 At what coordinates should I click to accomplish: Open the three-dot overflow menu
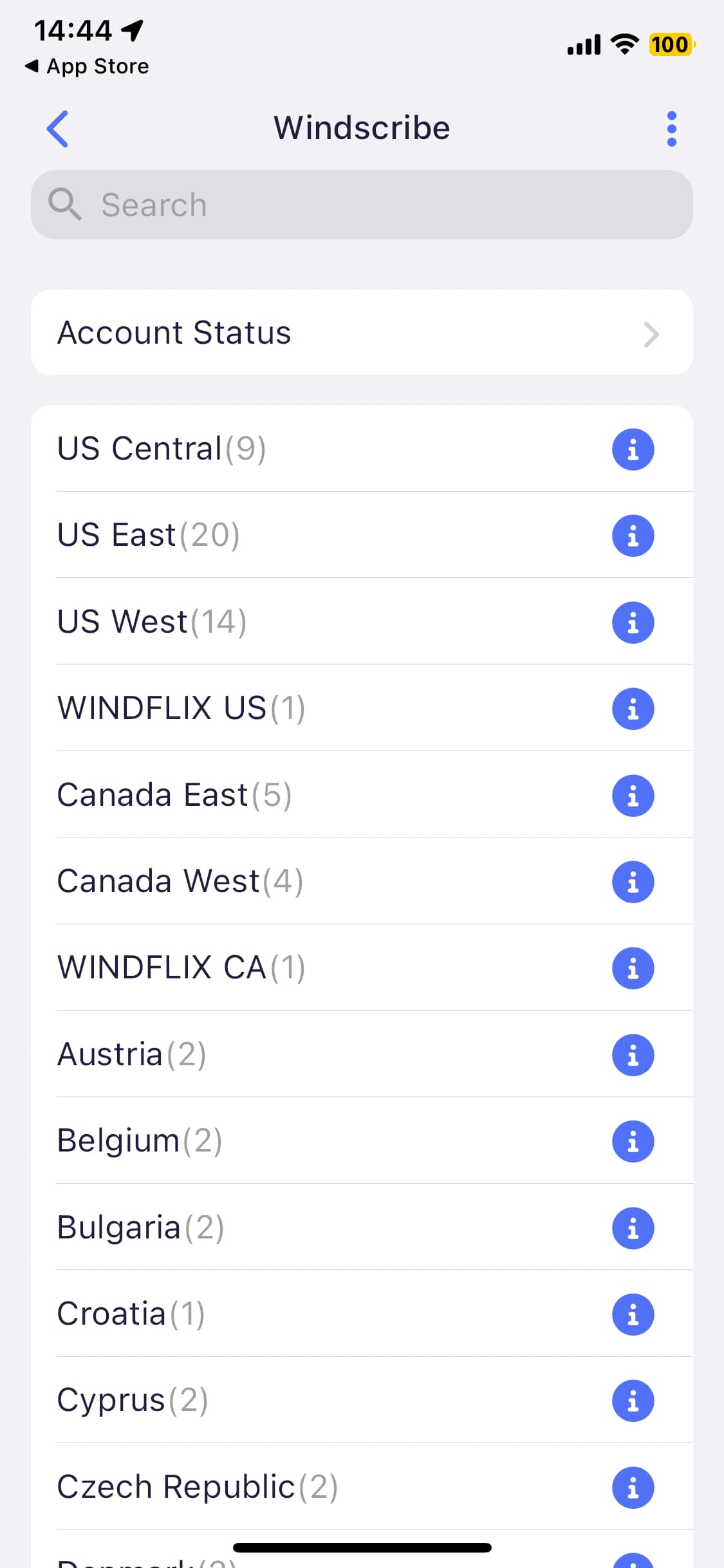point(671,129)
